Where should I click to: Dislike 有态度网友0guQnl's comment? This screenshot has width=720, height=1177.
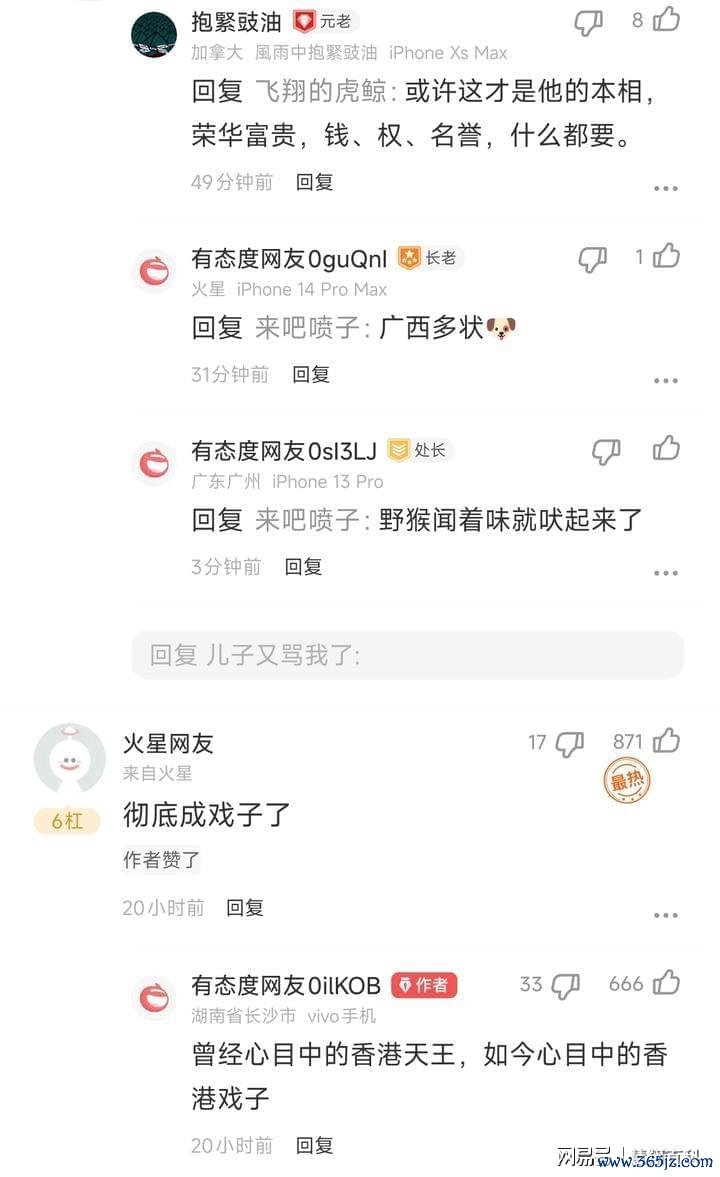(593, 260)
